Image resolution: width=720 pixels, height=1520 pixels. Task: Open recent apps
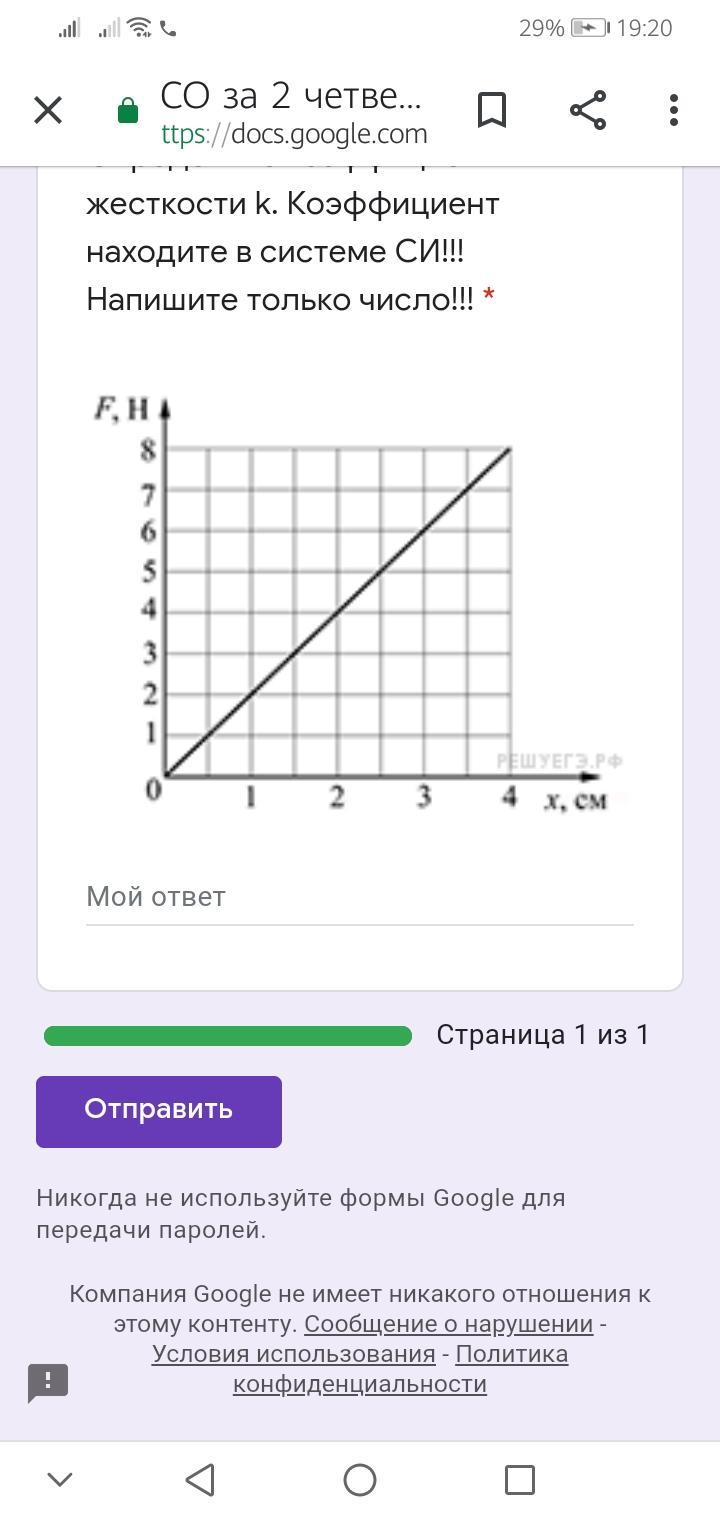coord(519,1479)
